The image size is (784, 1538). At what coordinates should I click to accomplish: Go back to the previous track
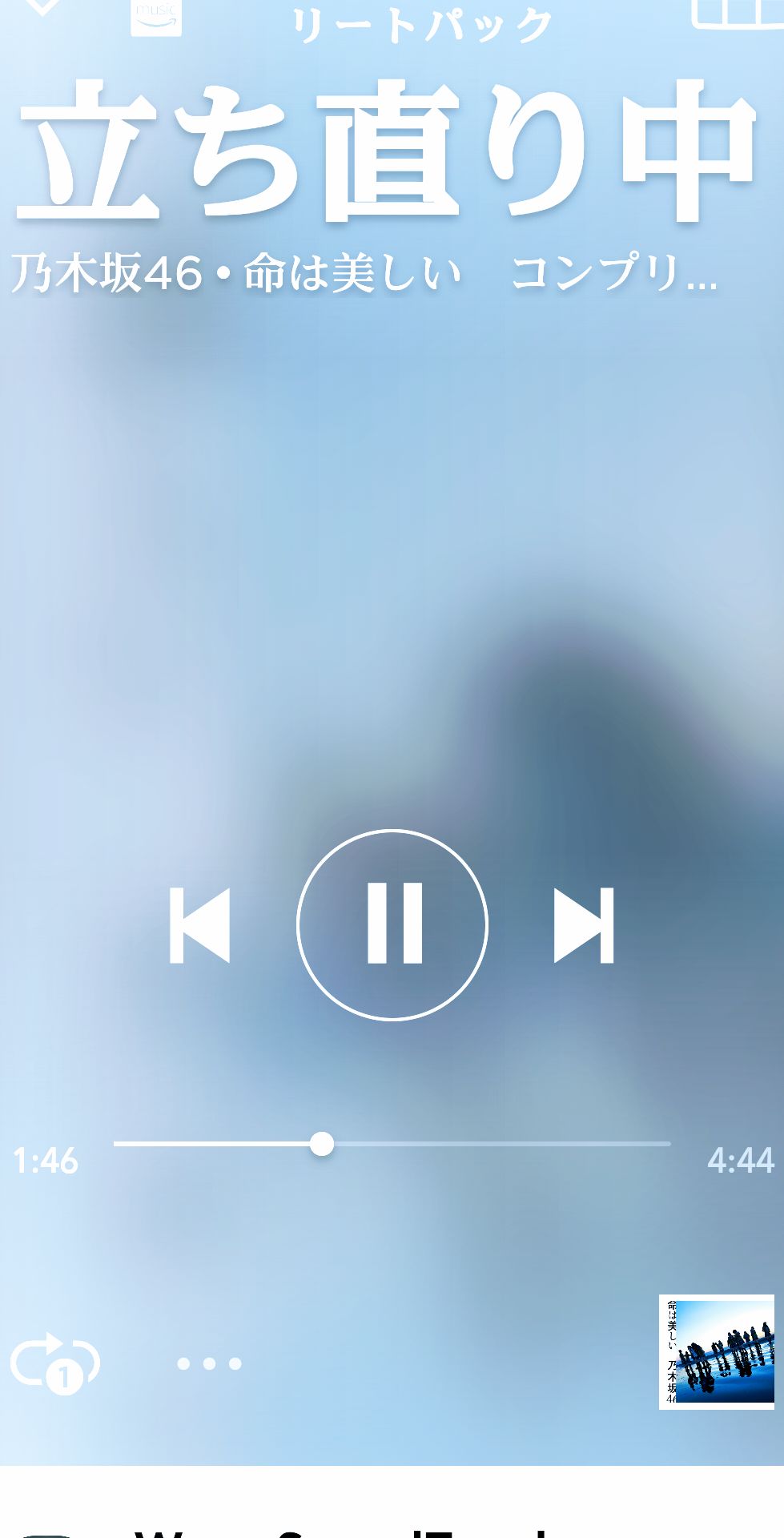tap(200, 925)
